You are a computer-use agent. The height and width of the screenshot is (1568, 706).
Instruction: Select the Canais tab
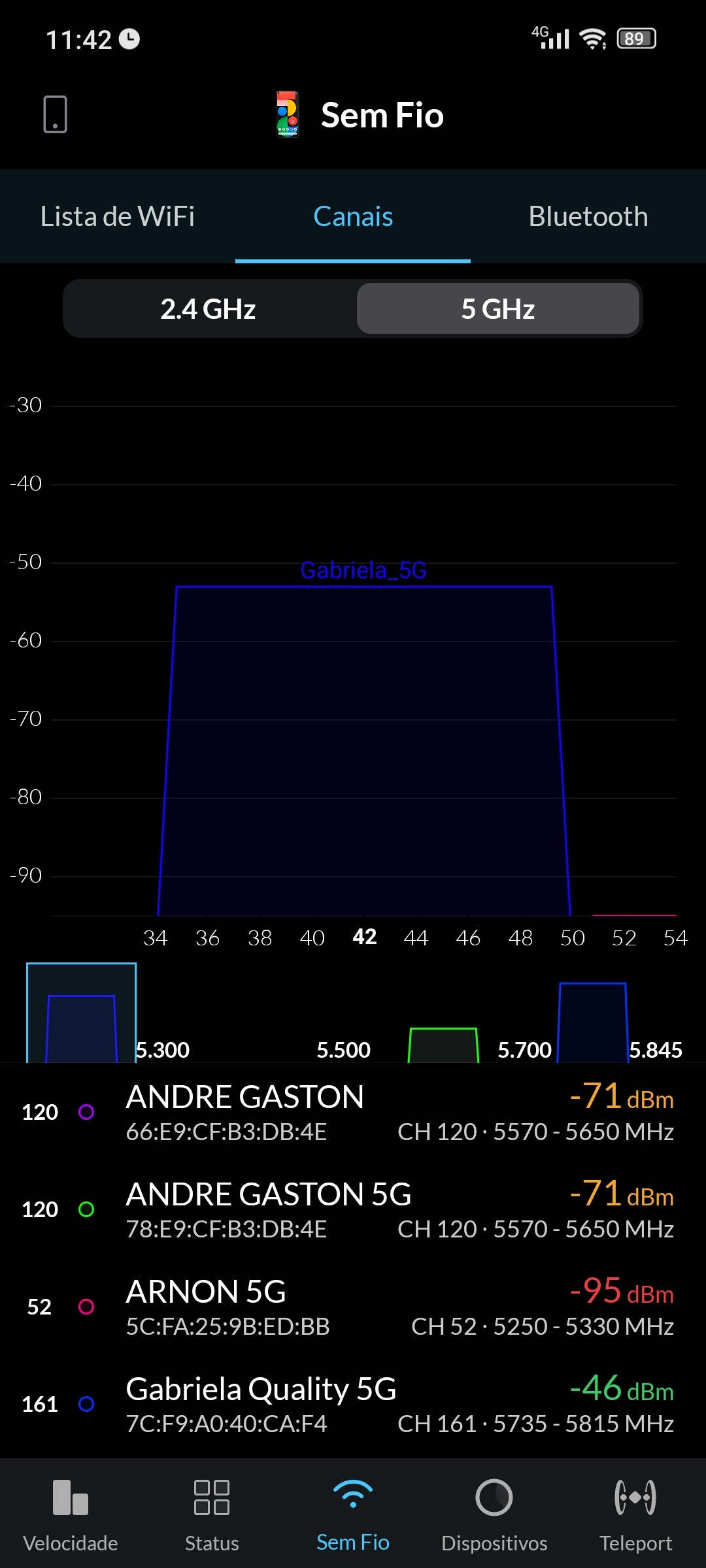[x=353, y=217]
